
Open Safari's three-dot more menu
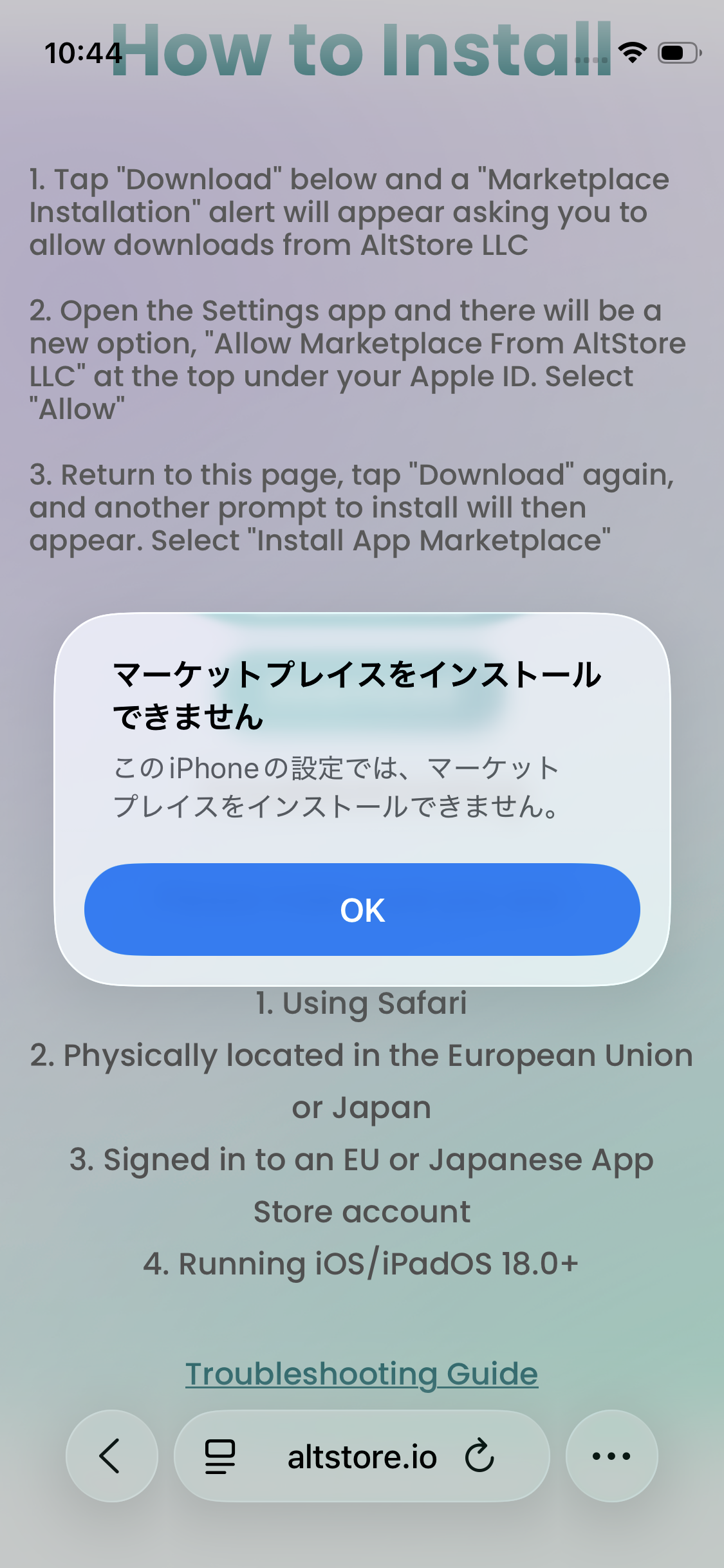coord(611,1456)
